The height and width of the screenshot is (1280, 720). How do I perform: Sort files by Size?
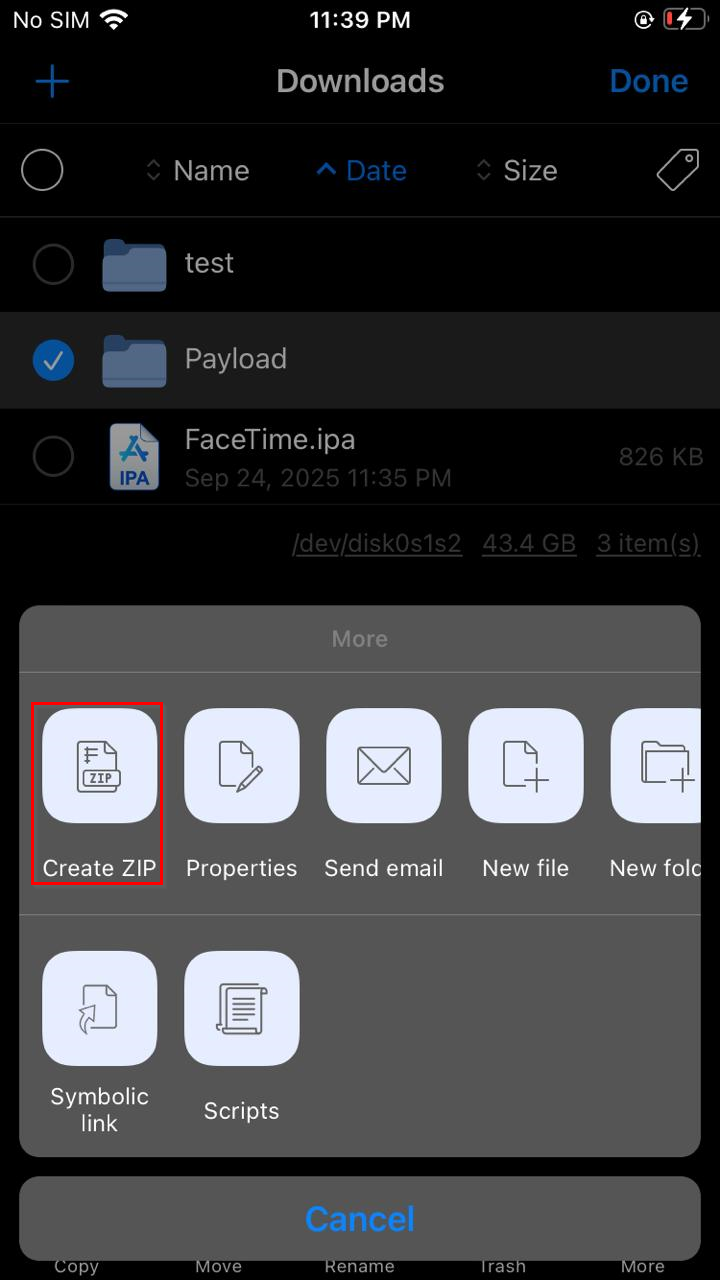pos(516,171)
